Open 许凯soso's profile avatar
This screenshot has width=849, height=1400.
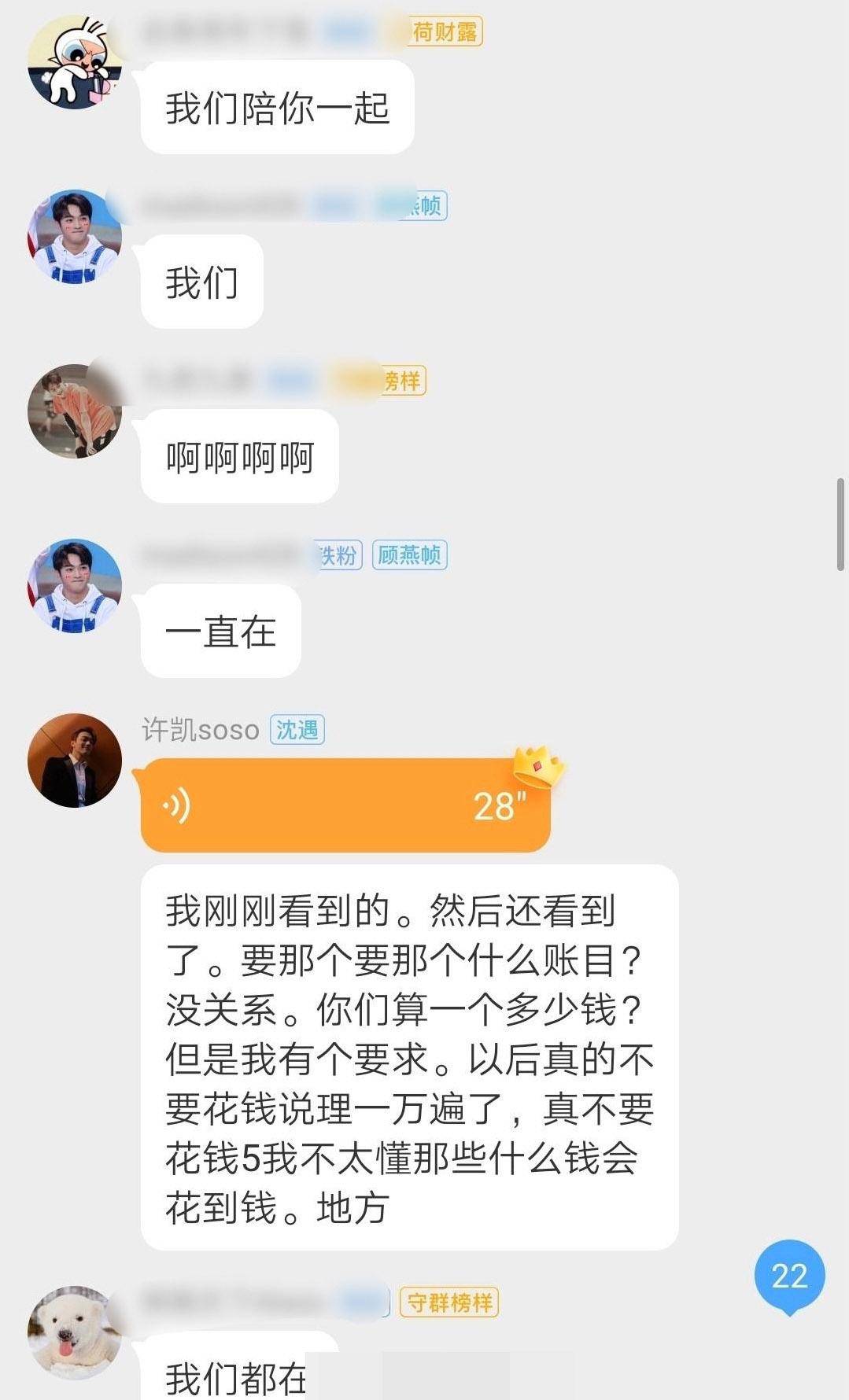[x=75, y=761]
